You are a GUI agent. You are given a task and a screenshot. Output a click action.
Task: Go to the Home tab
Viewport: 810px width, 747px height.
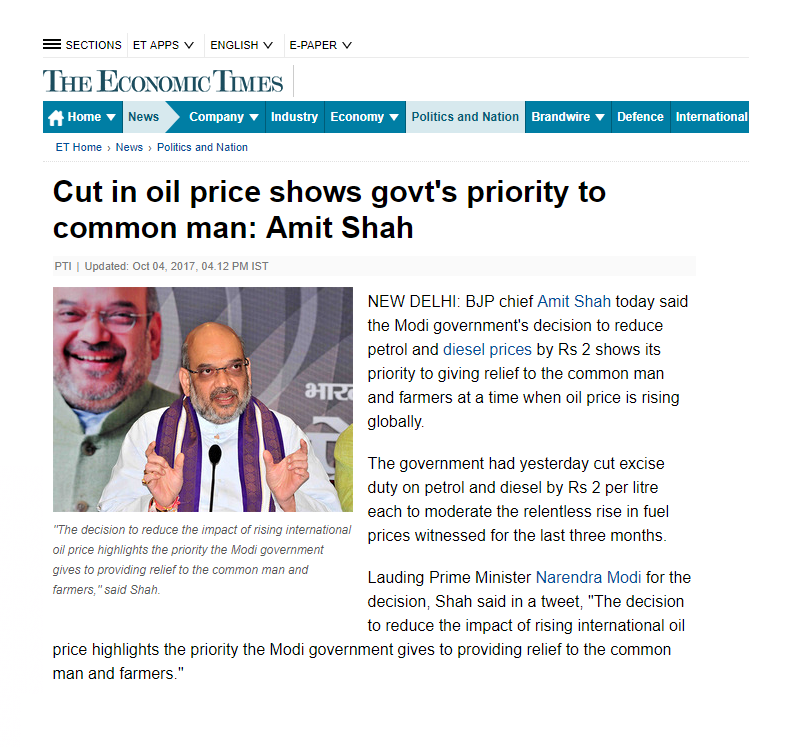[x=82, y=117]
